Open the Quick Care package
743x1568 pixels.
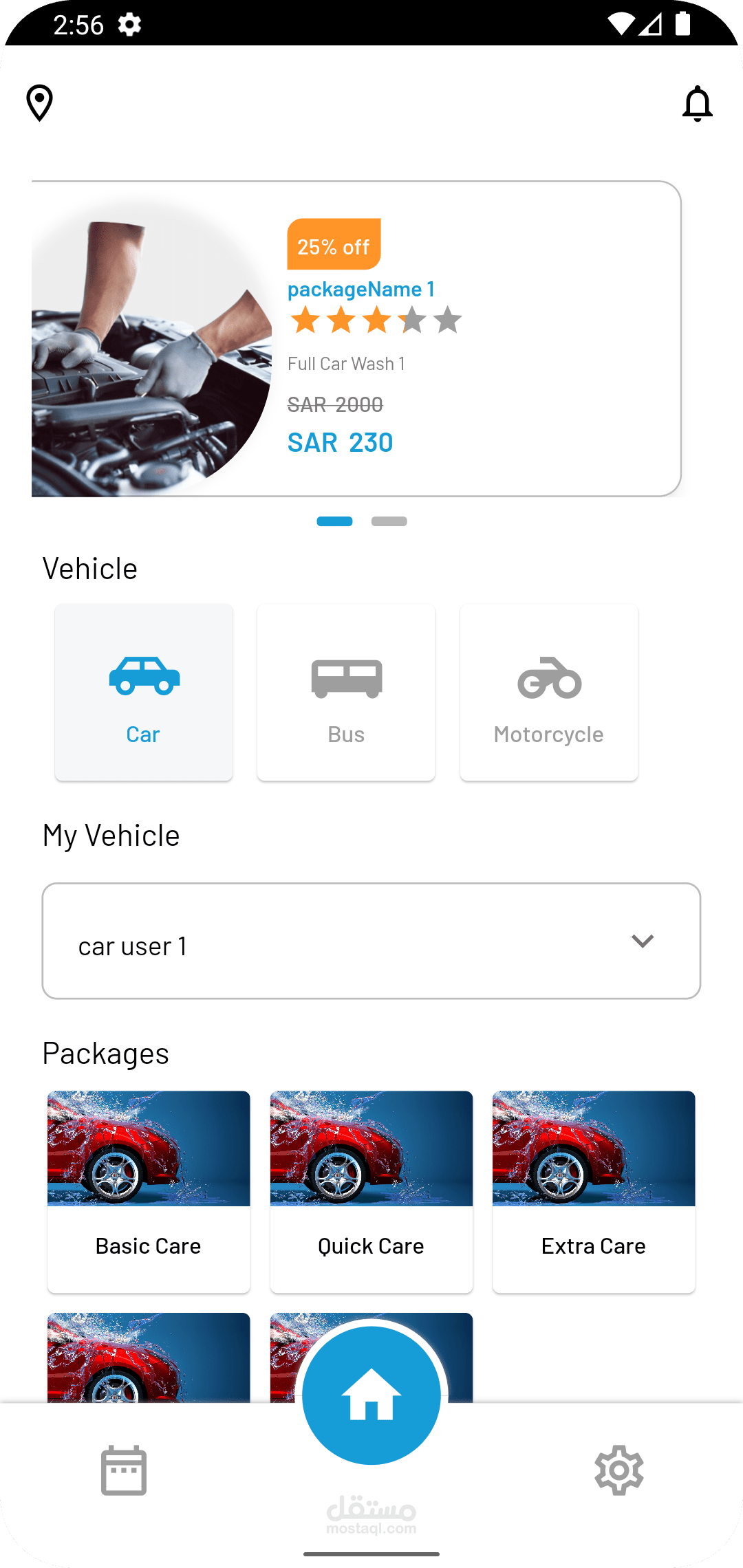pos(371,1191)
